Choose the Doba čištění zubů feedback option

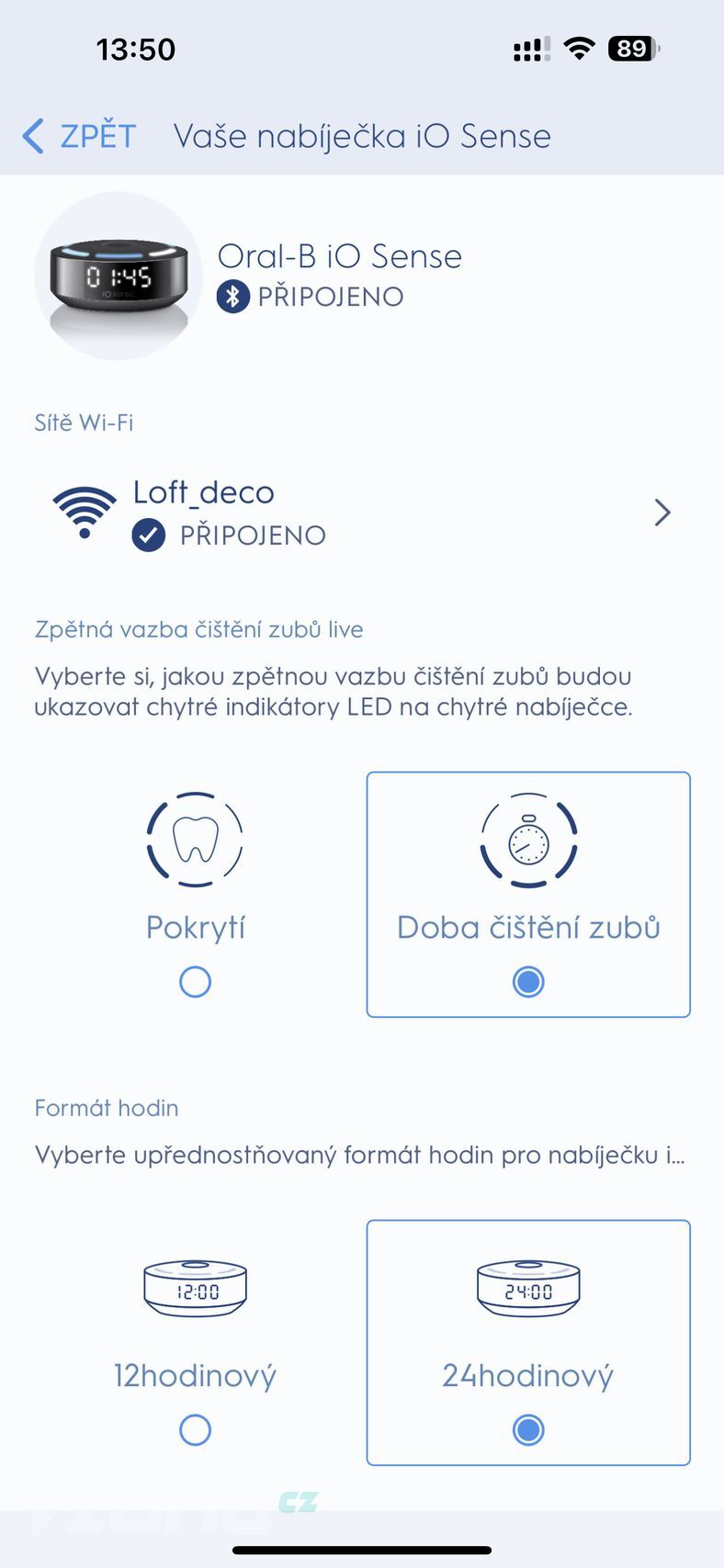point(527,981)
